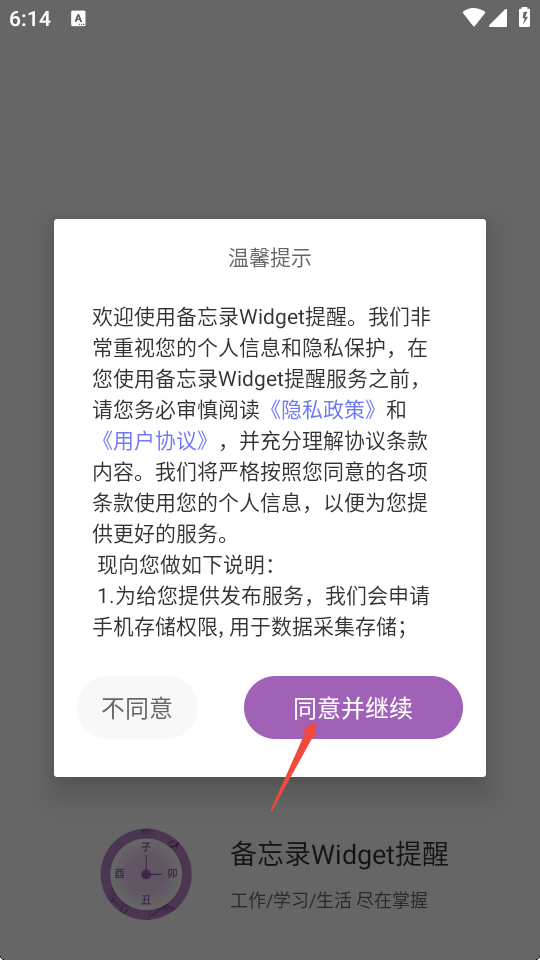
Task: Open the 《隐私政策》 link
Action: point(323,410)
